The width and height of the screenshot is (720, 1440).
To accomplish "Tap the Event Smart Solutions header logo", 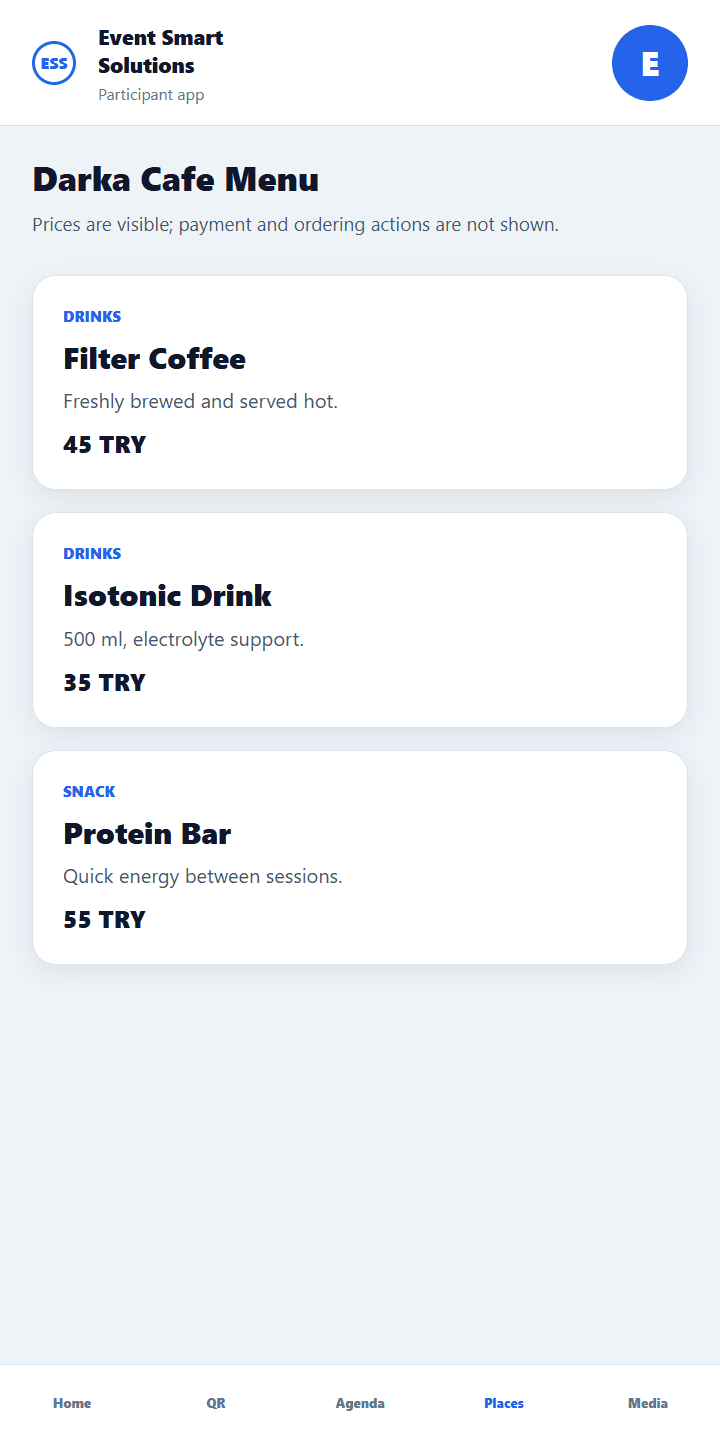I will 54,63.
